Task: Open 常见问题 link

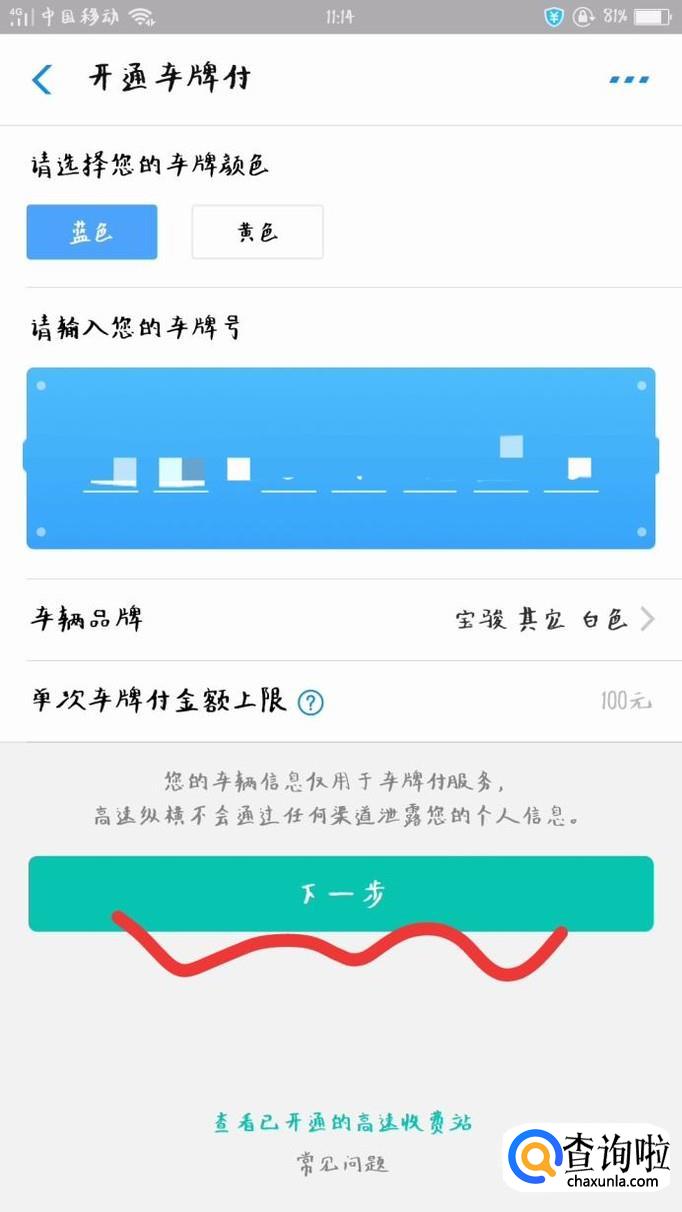Action: click(x=341, y=1163)
